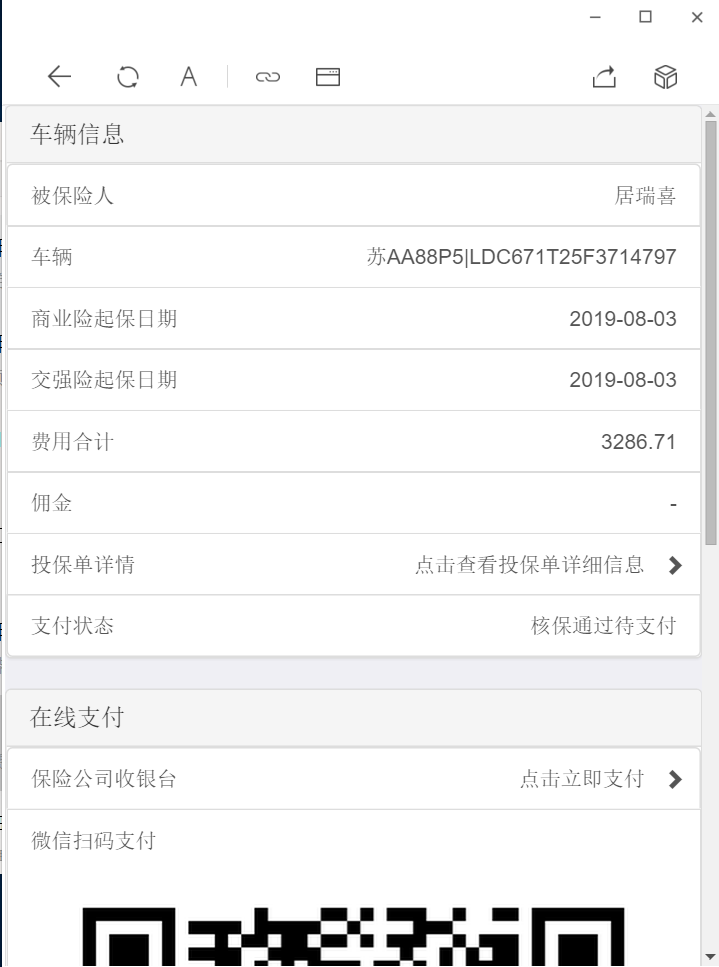Tap the window layout icon
Viewport: 719px width, 967px height.
click(328, 77)
